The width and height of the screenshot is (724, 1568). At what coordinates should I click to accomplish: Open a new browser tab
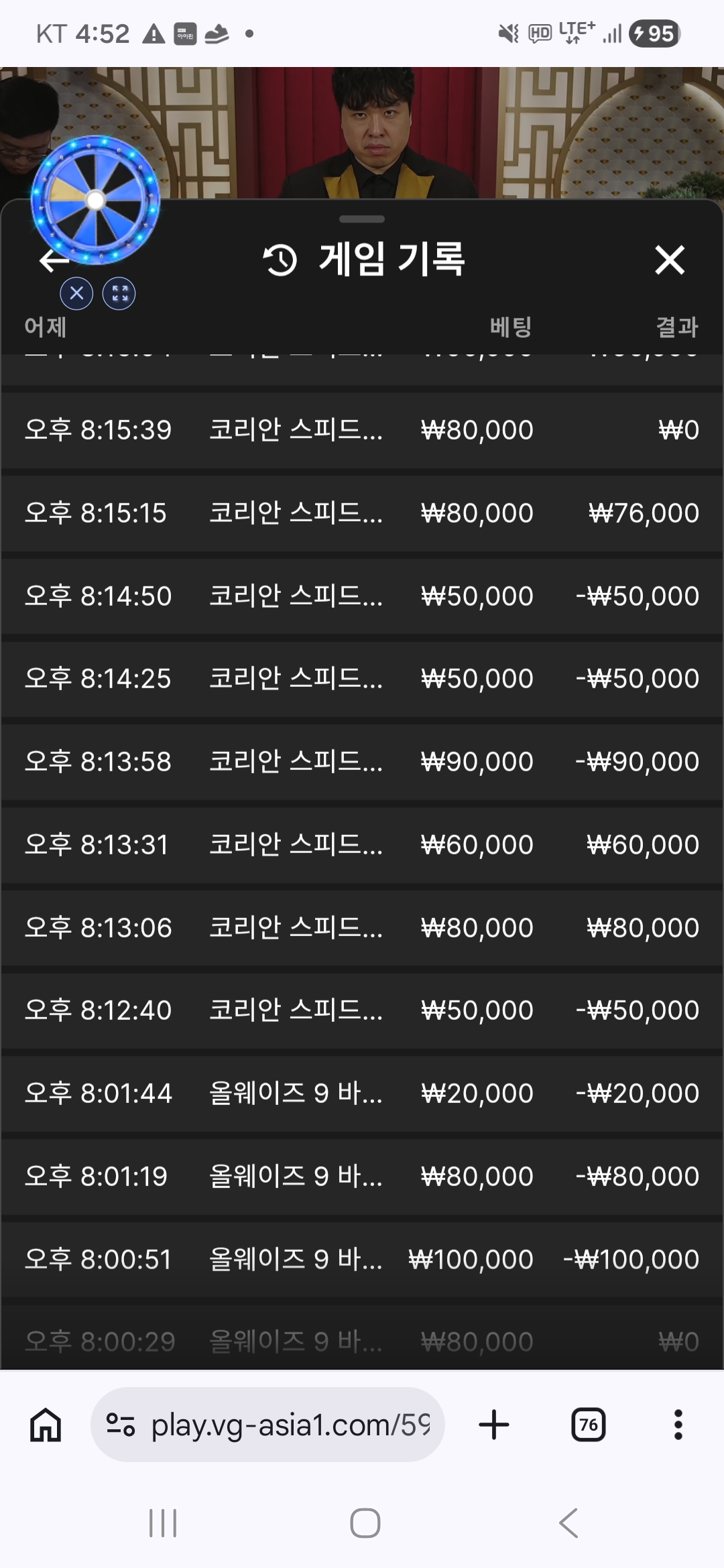pyautogui.click(x=494, y=1425)
